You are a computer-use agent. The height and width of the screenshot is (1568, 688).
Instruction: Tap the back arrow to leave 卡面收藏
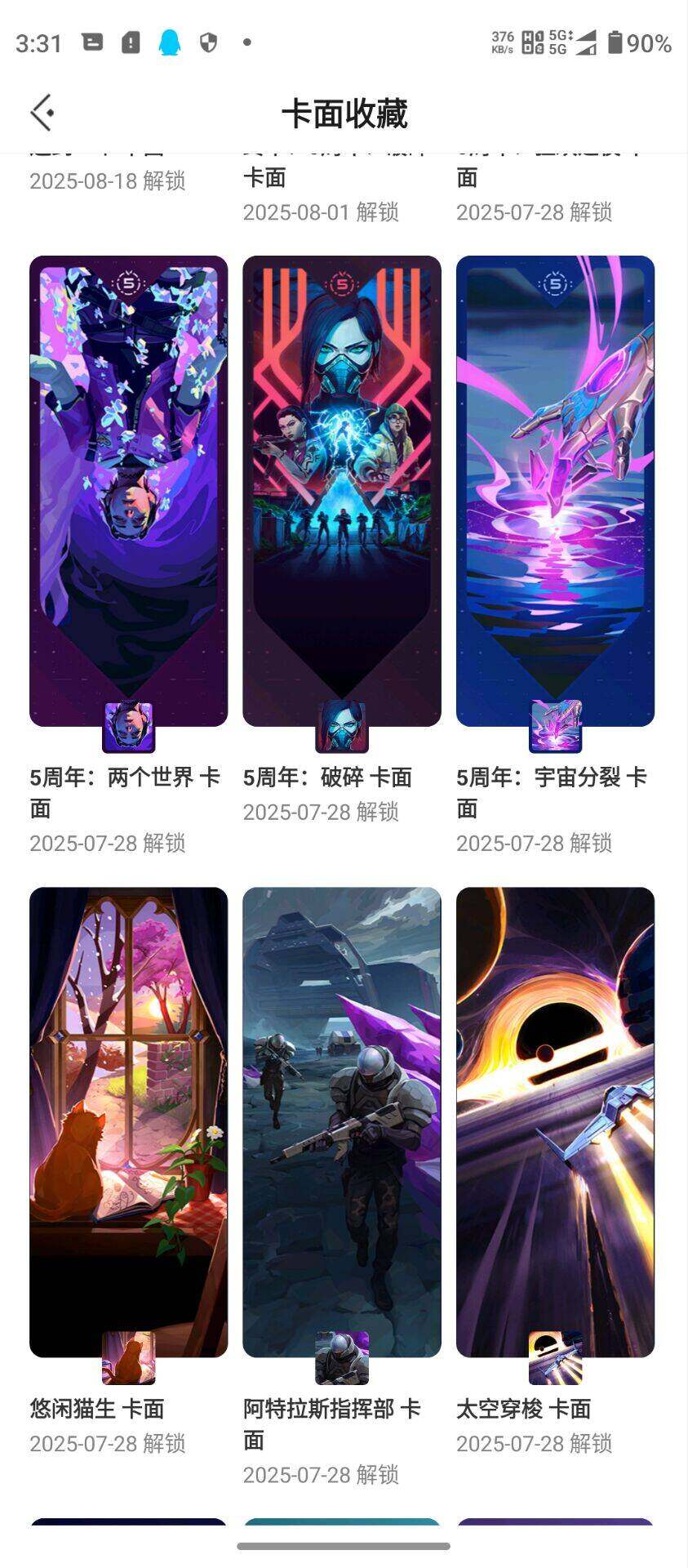coord(41,113)
